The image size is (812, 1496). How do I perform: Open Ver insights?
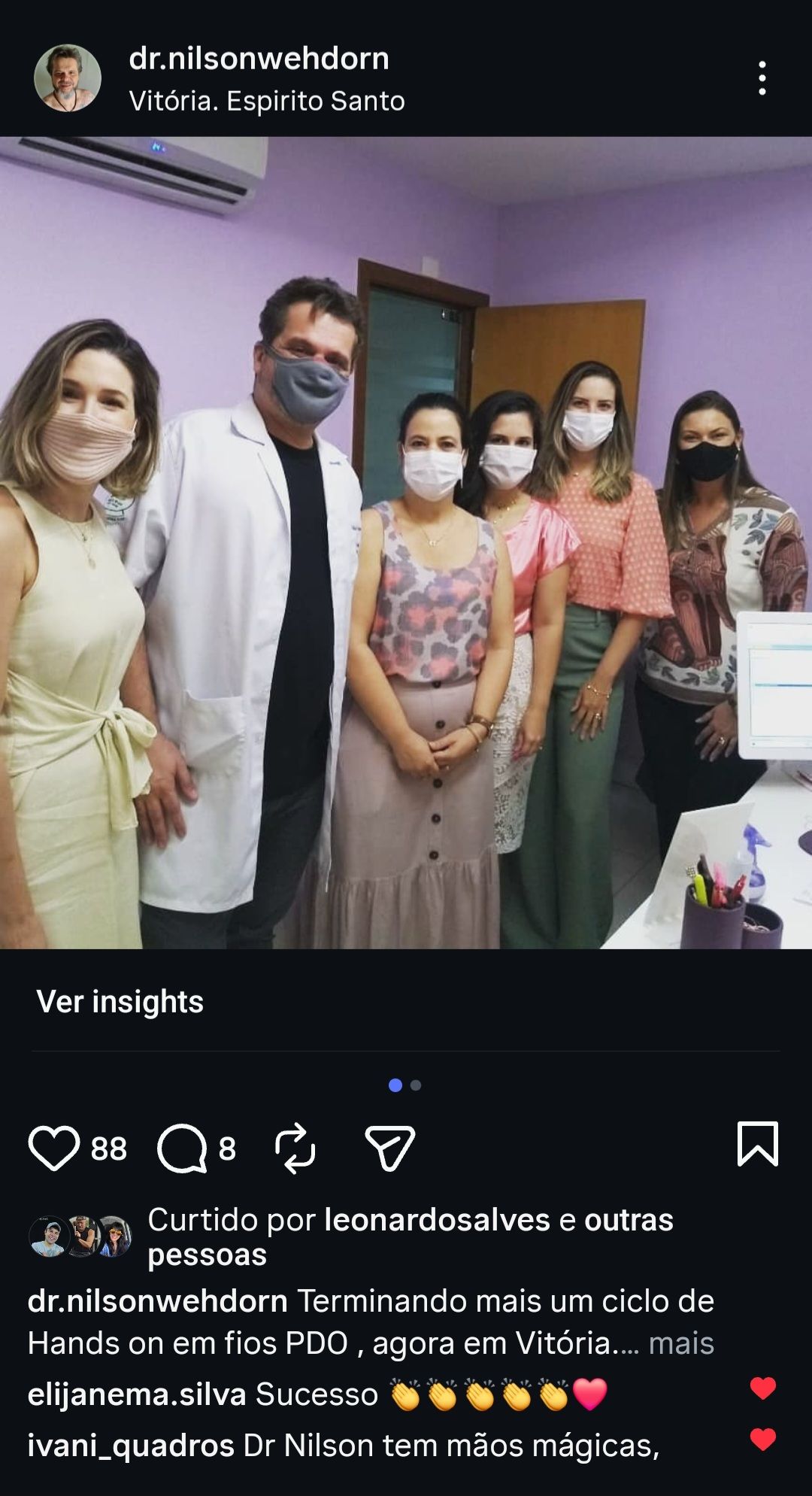pyautogui.click(x=120, y=1002)
